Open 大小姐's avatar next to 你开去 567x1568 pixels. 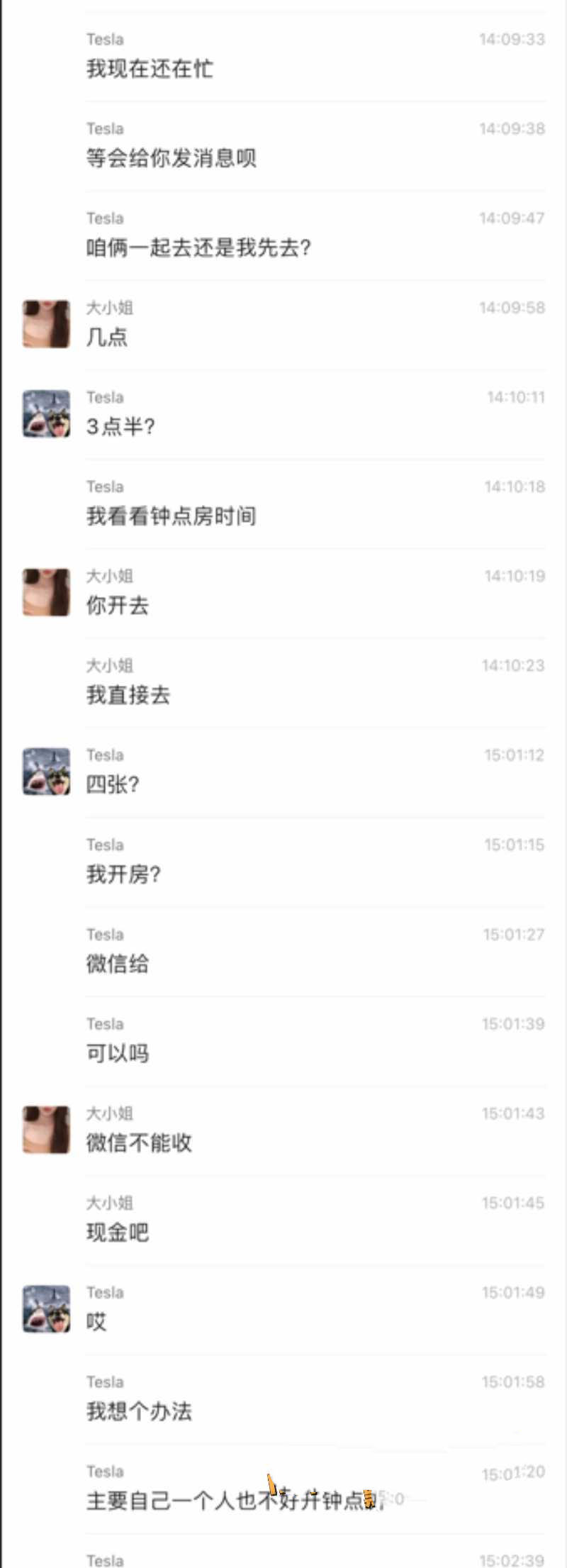tap(45, 594)
